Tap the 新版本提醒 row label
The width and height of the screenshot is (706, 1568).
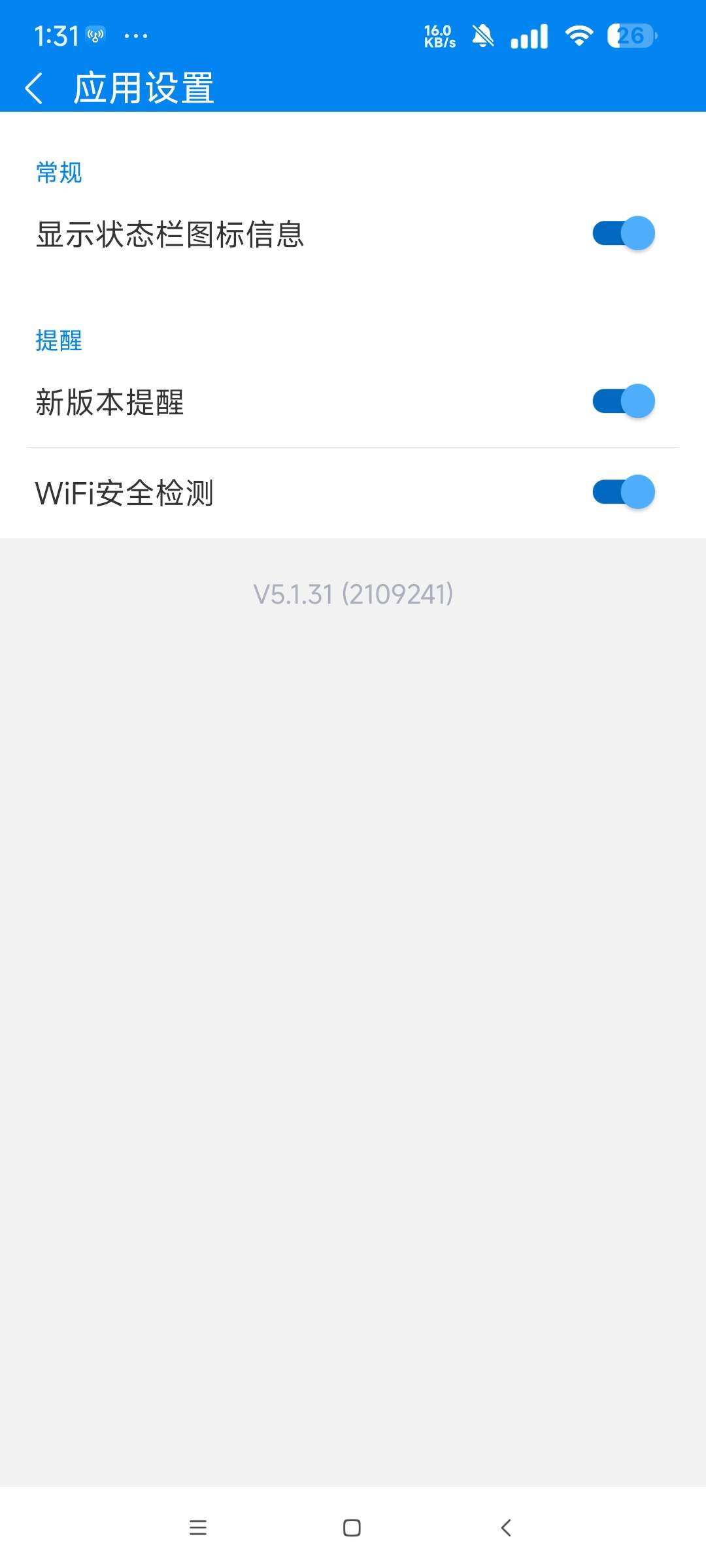(111, 401)
